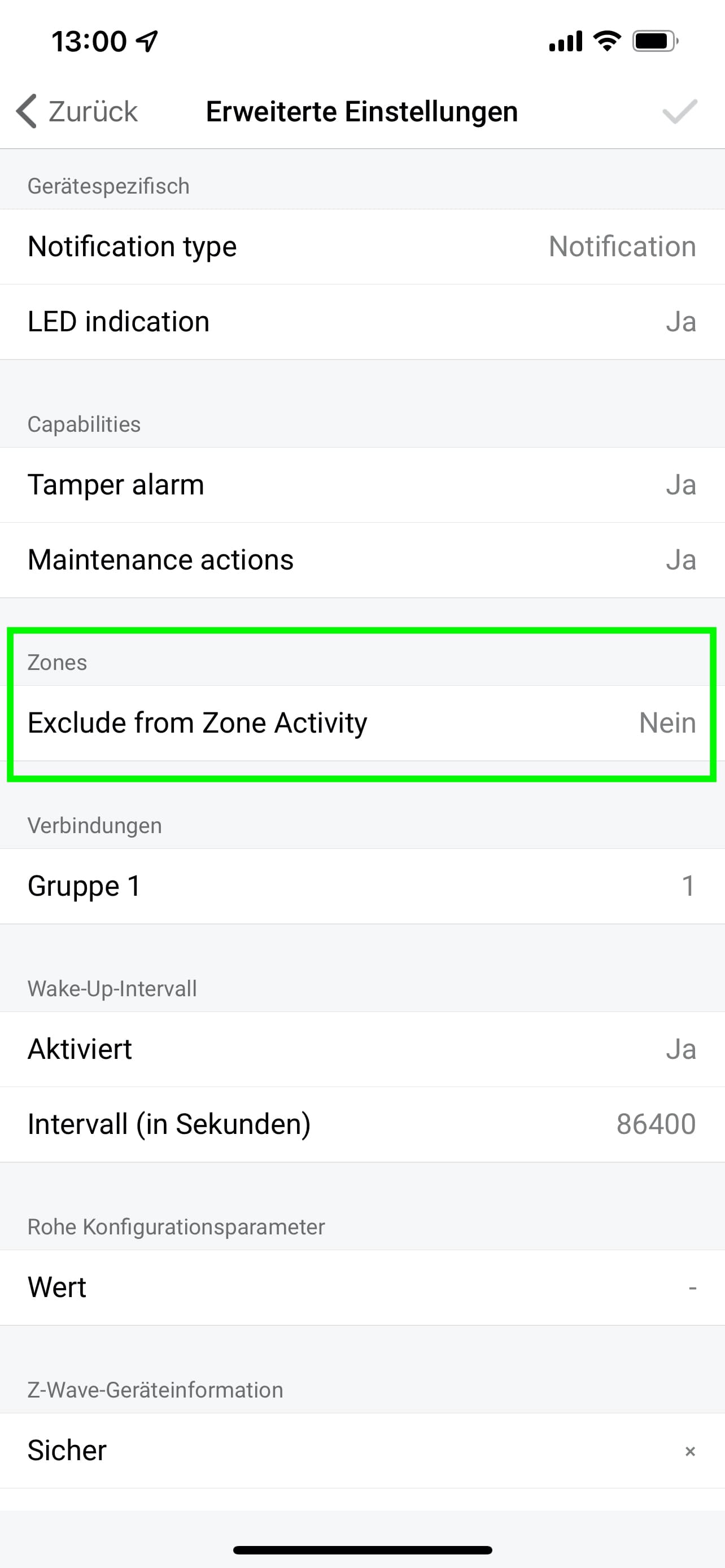Edit Exclude from Zone Activity setting
Screen dimensions: 725x1568
pyautogui.click(x=362, y=723)
